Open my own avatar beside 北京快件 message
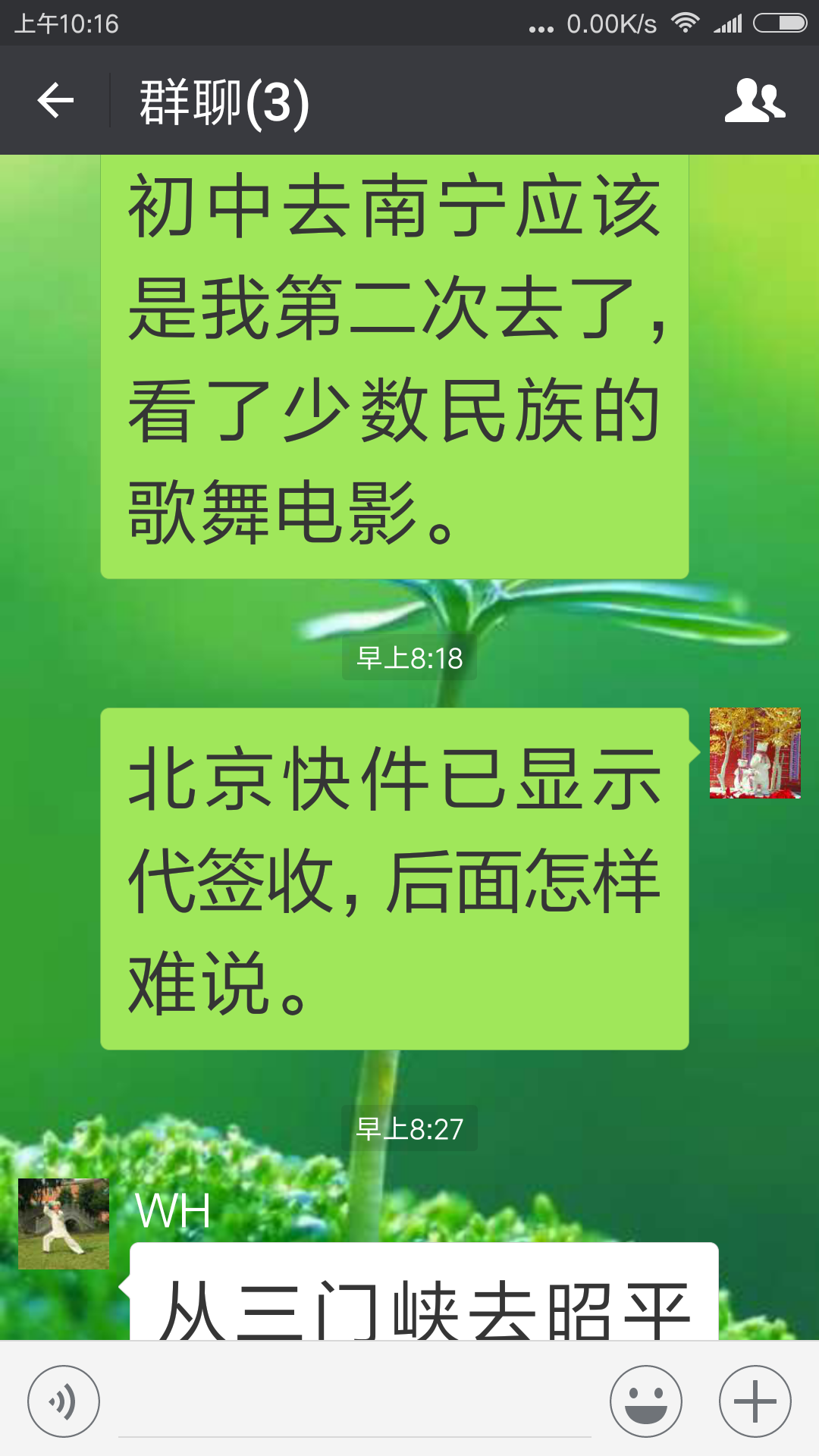 [755, 753]
